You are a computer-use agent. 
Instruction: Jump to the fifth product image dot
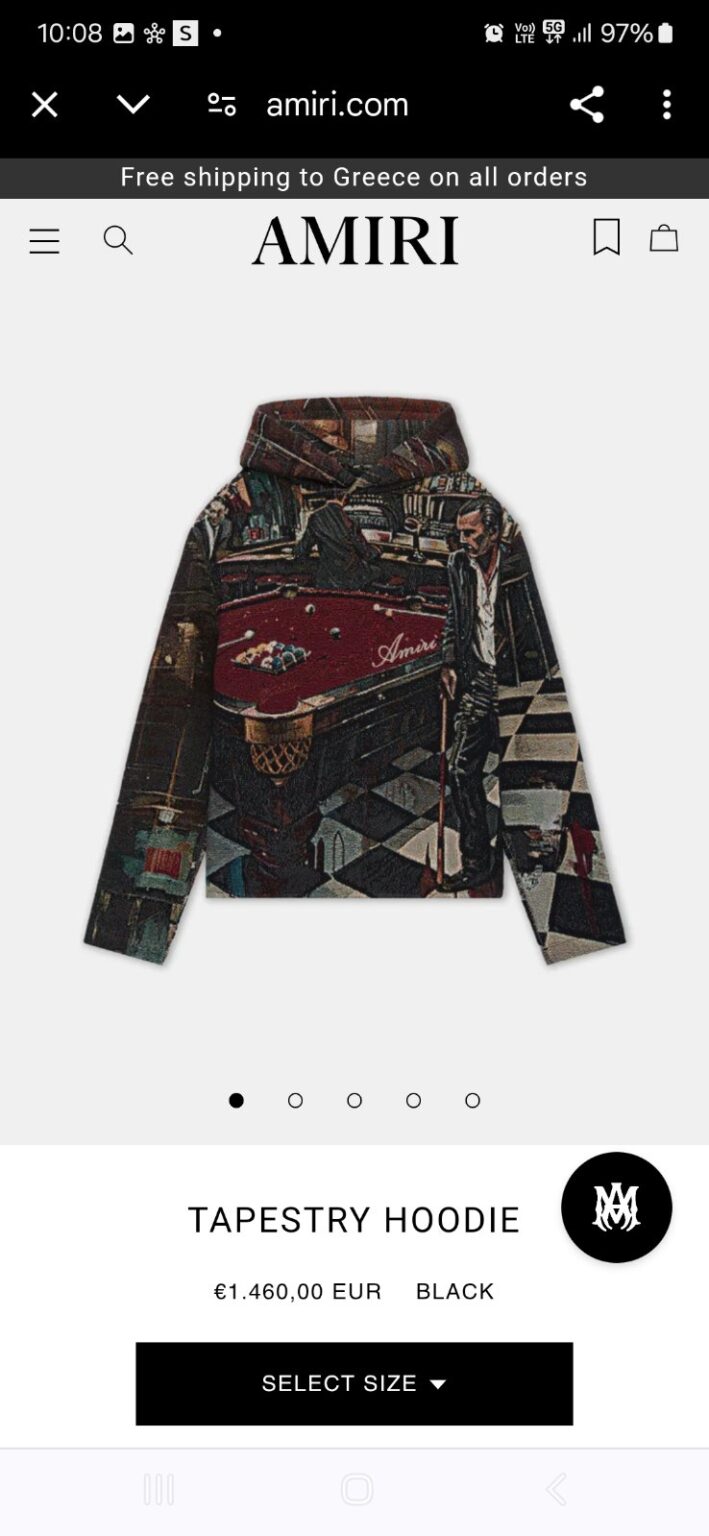click(472, 1100)
